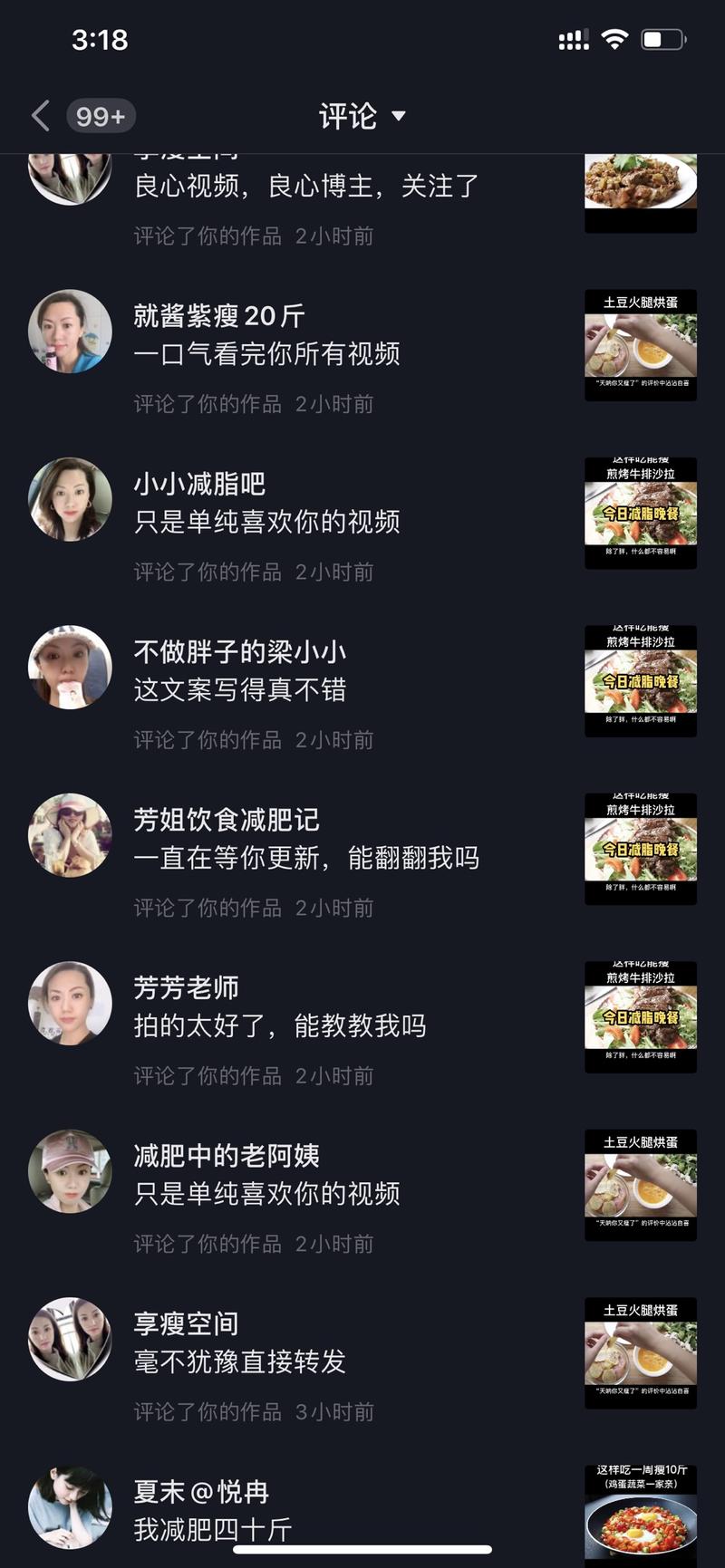Open the 评论 title menu
725x1568 pixels.
pos(348,116)
